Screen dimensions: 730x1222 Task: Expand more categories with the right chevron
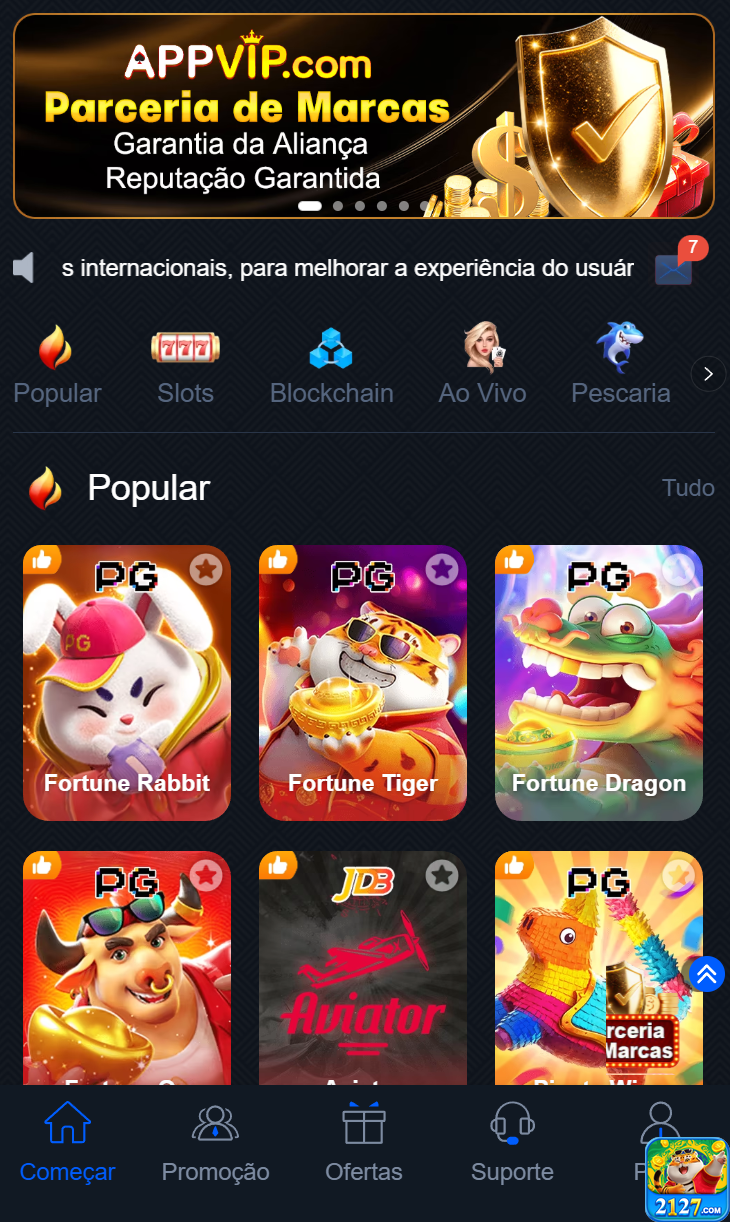point(708,374)
